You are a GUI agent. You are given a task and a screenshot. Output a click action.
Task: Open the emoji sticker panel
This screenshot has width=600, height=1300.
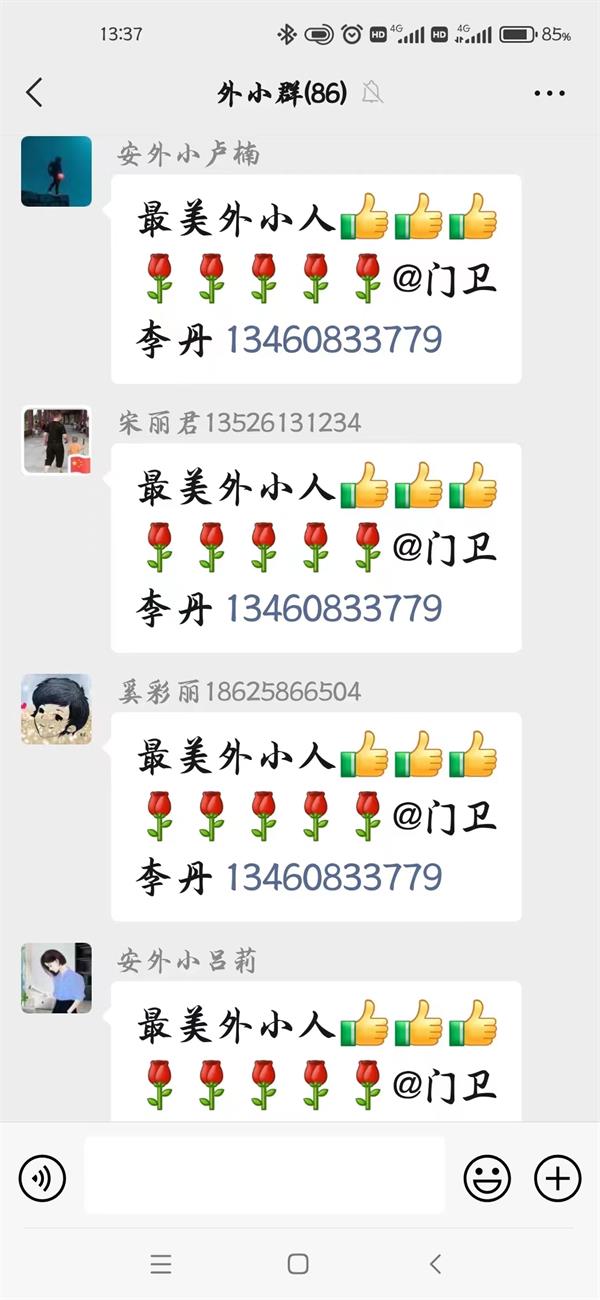point(487,1178)
